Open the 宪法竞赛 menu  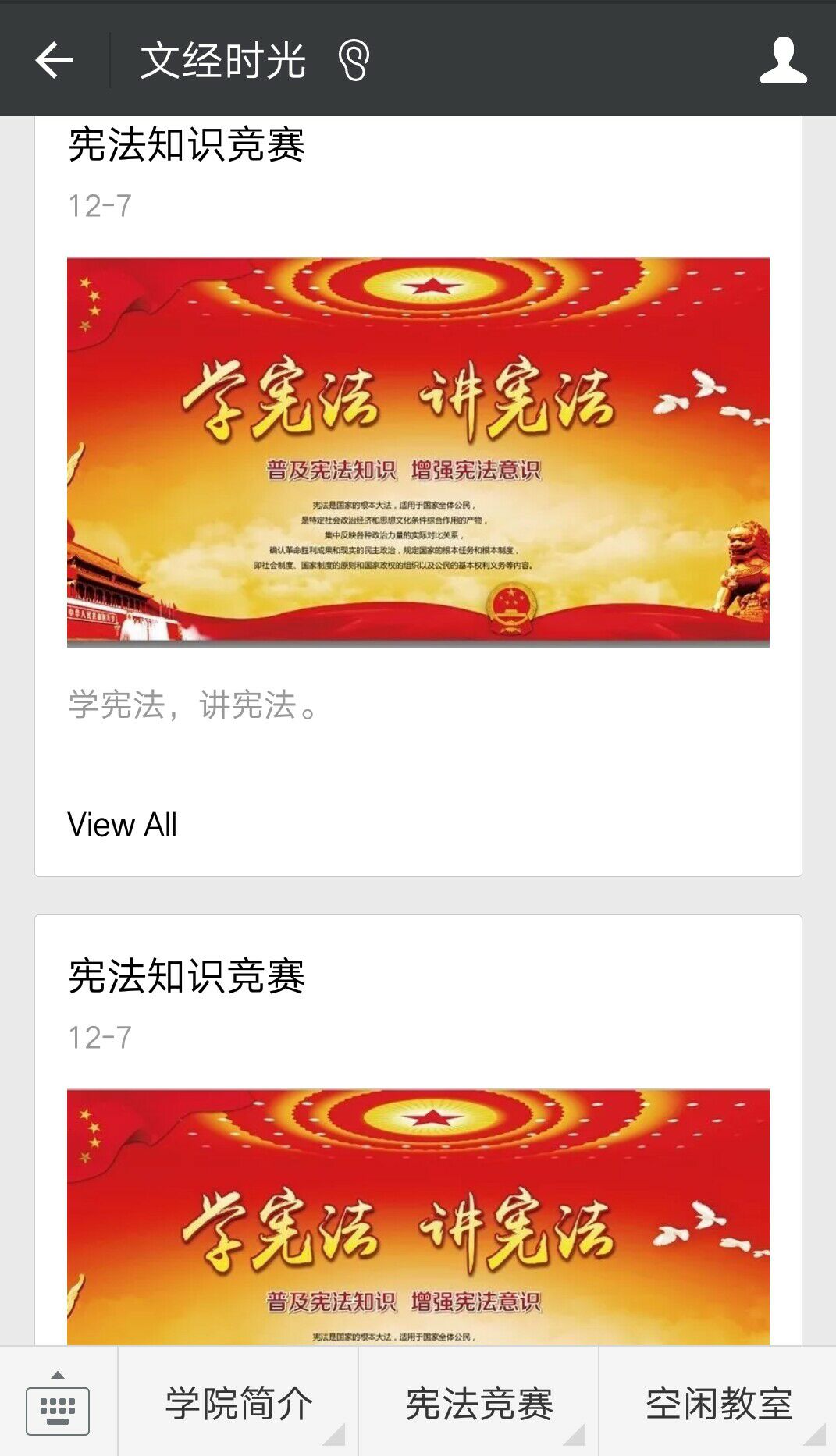tap(479, 1404)
